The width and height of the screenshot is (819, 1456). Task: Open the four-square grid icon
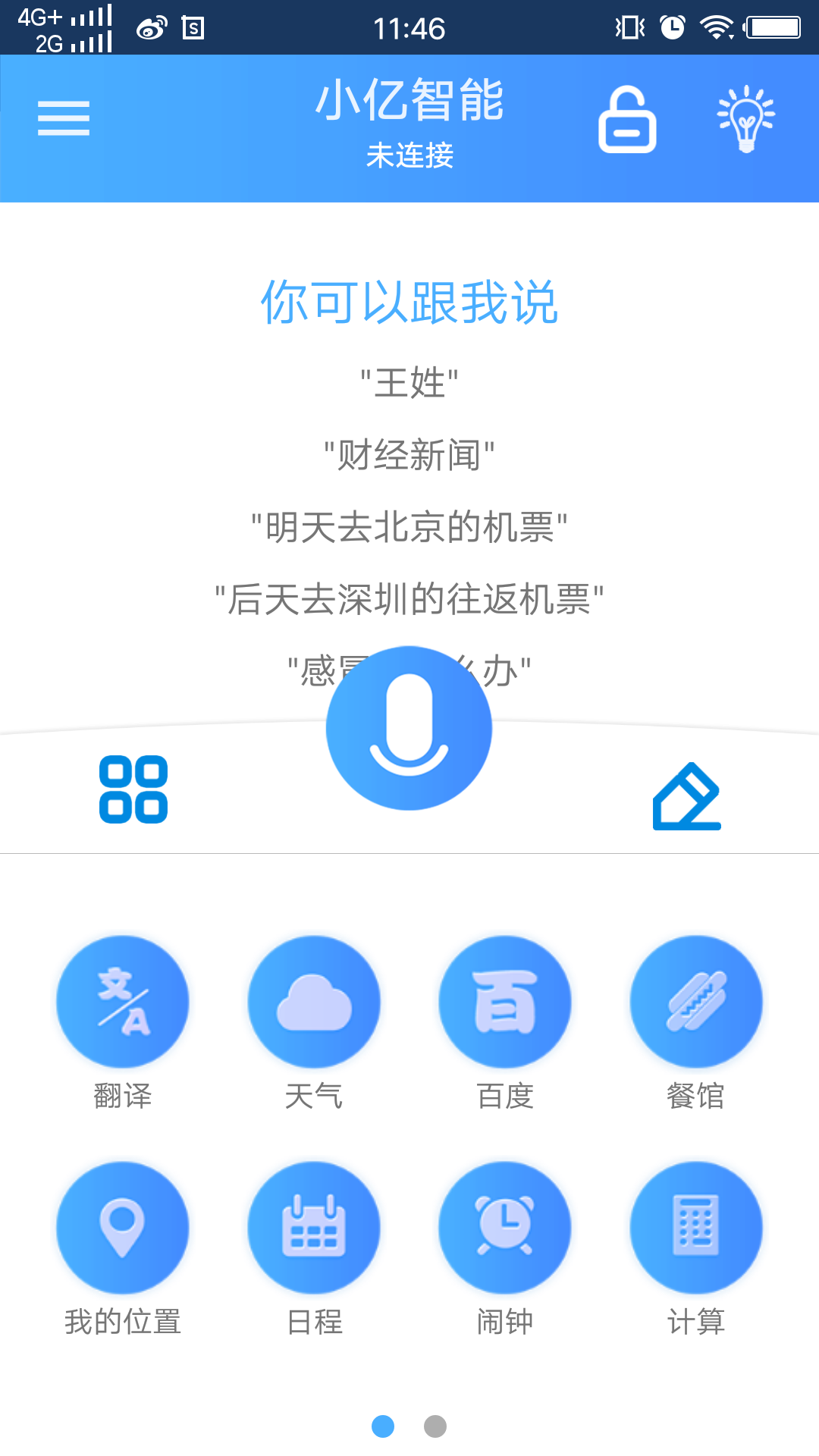133,789
